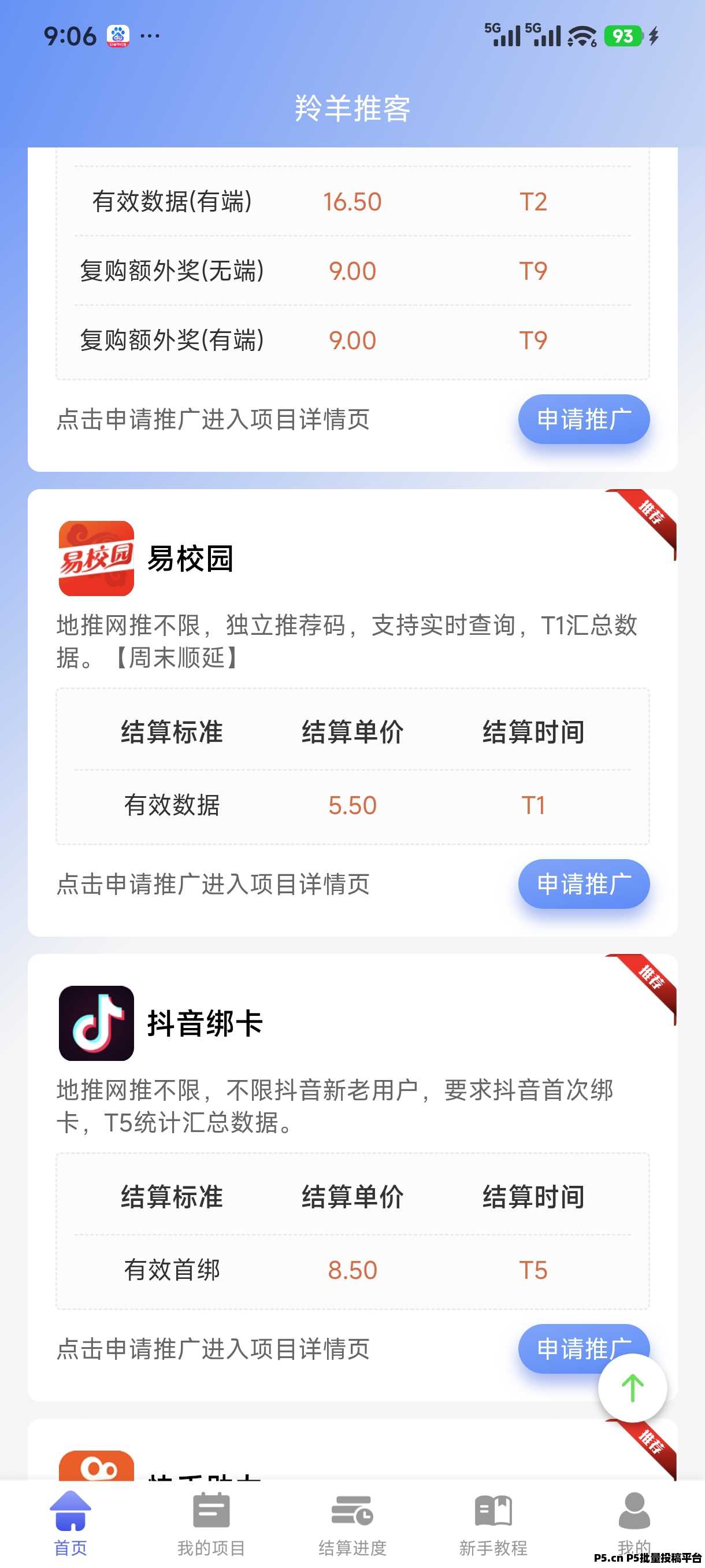
Task: Tap the 抖音 TikTok logo on the card
Action: click(x=96, y=1024)
